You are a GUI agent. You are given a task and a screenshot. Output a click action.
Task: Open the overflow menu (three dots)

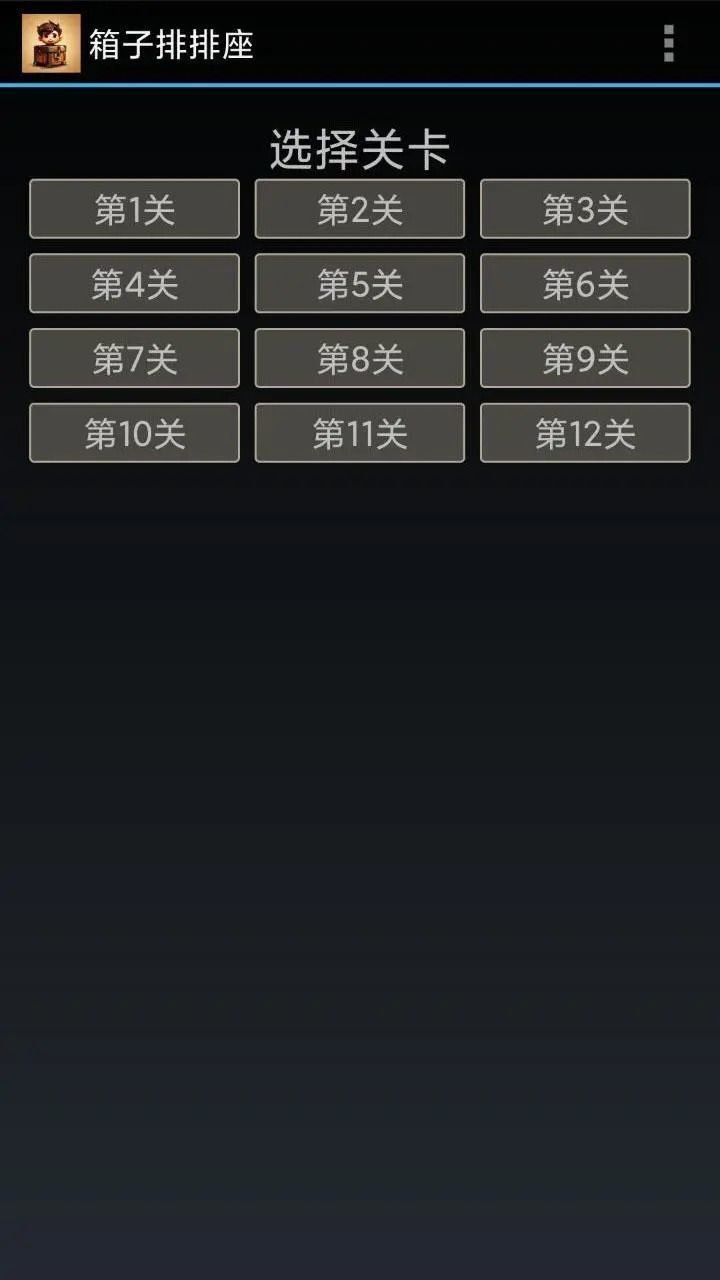[668, 44]
